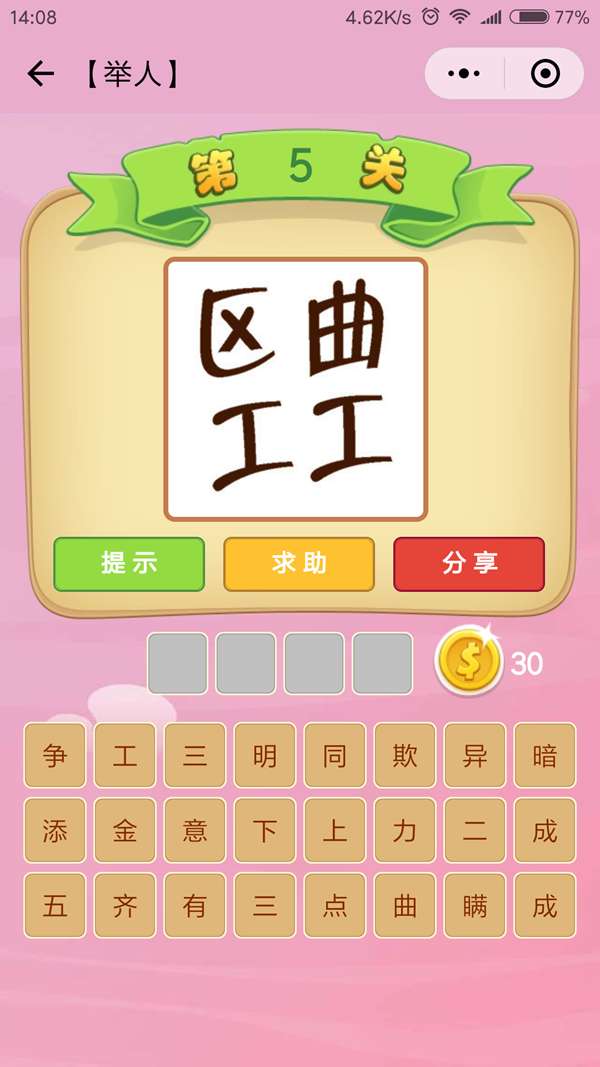Viewport: 600px width, 1067px height.
Task: Pick the character tile 点
Action: [x=335, y=905]
